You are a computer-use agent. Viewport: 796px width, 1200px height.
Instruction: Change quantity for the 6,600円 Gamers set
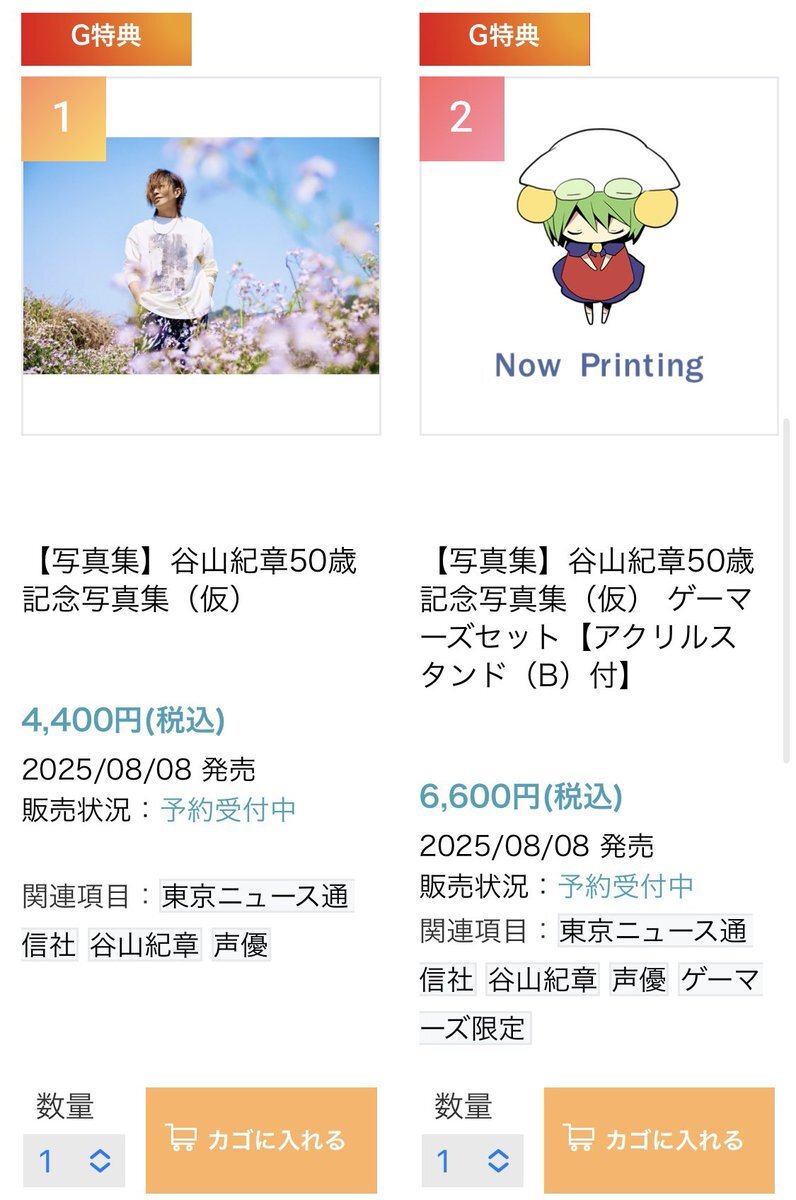472,1160
